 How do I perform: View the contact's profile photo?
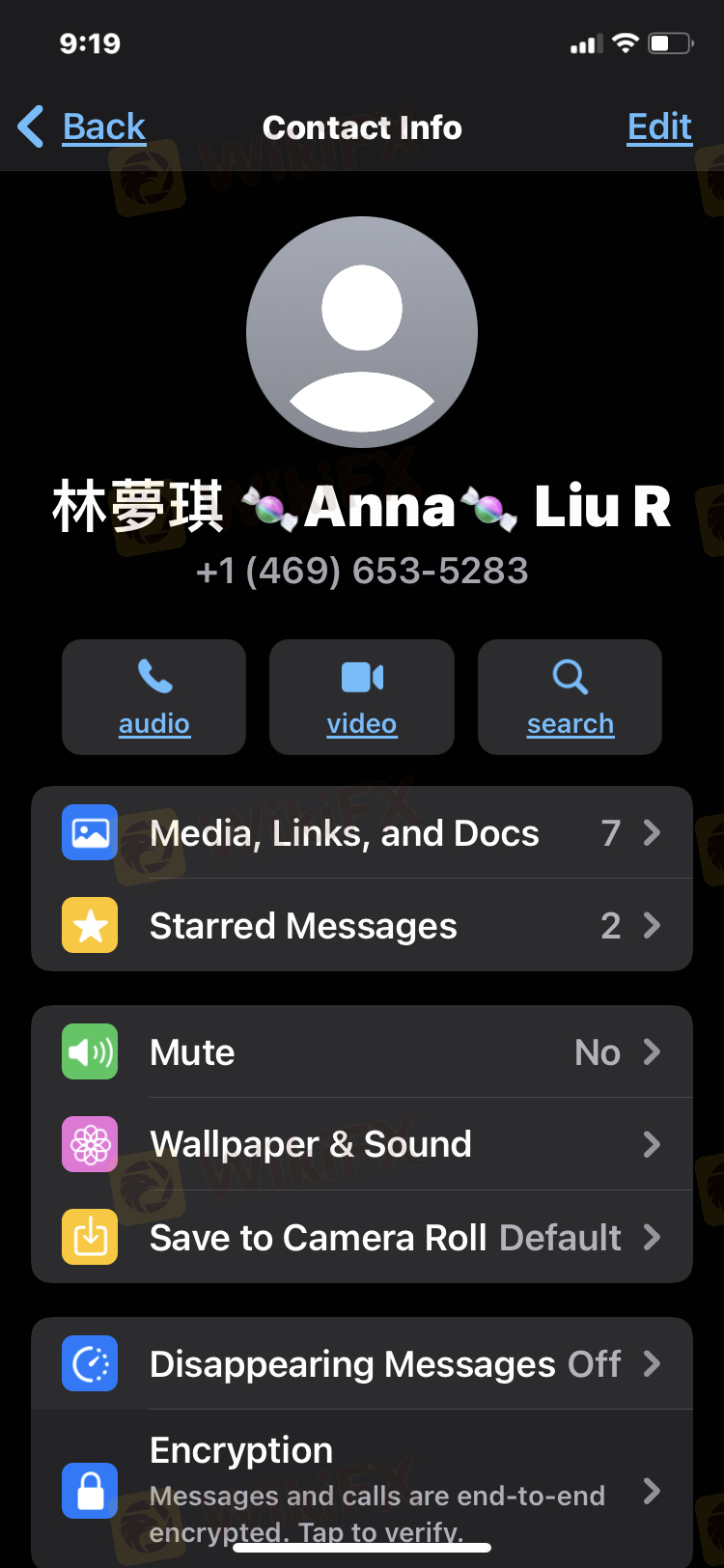(362, 332)
